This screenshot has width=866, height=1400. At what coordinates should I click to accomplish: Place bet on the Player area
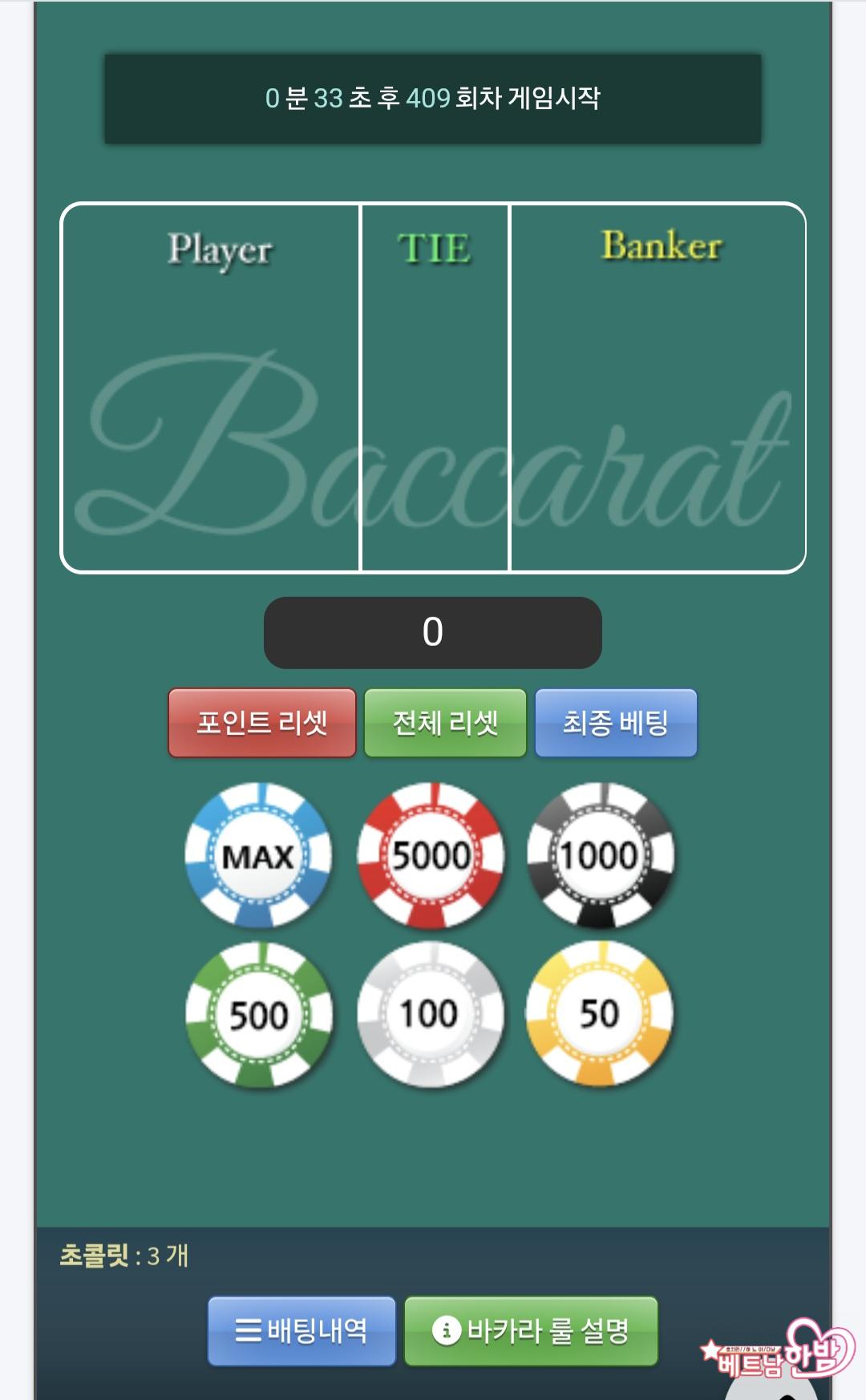(x=211, y=388)
